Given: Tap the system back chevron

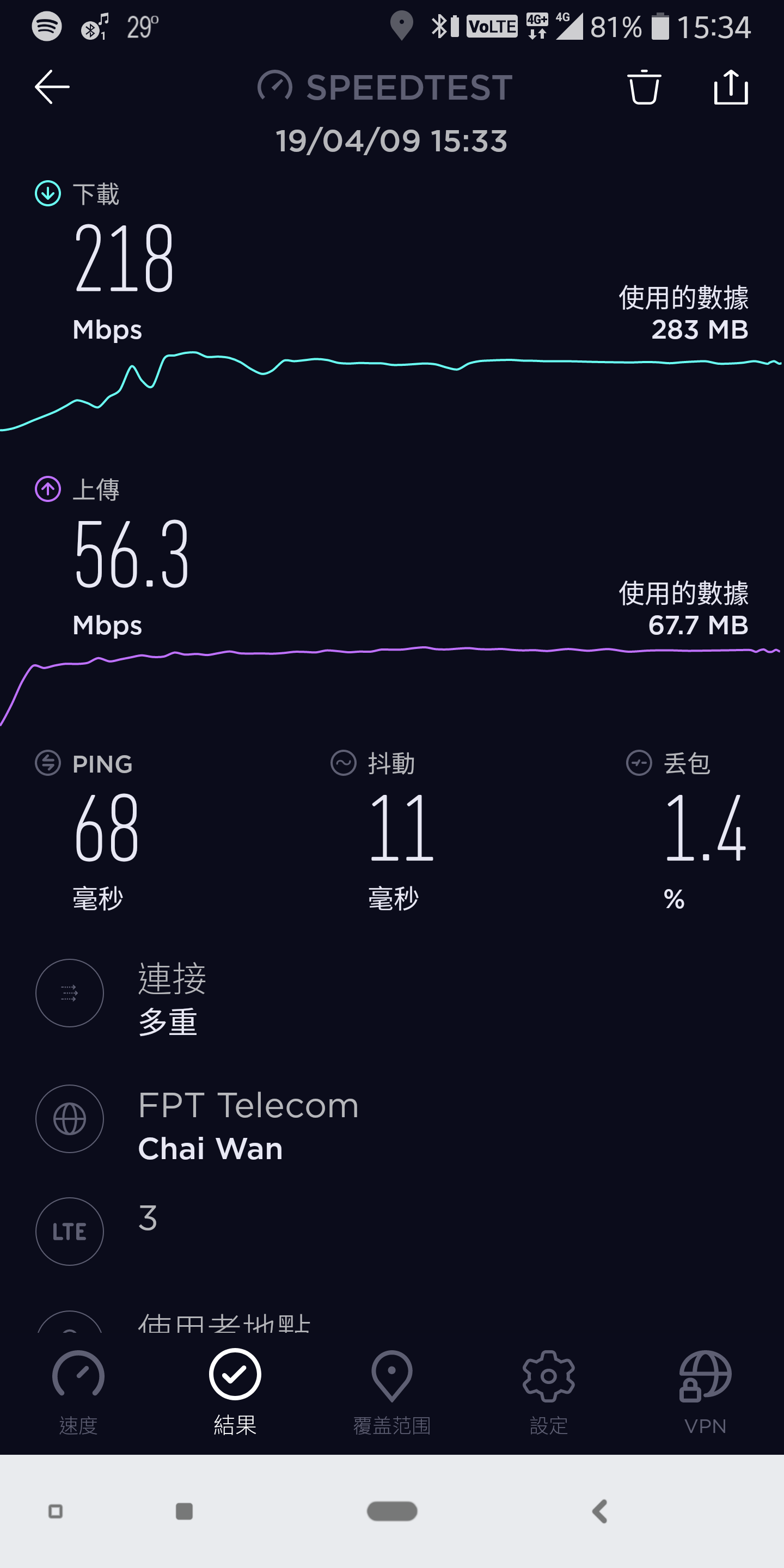Looking at the screenshot, I should (x=599, y=1511).
